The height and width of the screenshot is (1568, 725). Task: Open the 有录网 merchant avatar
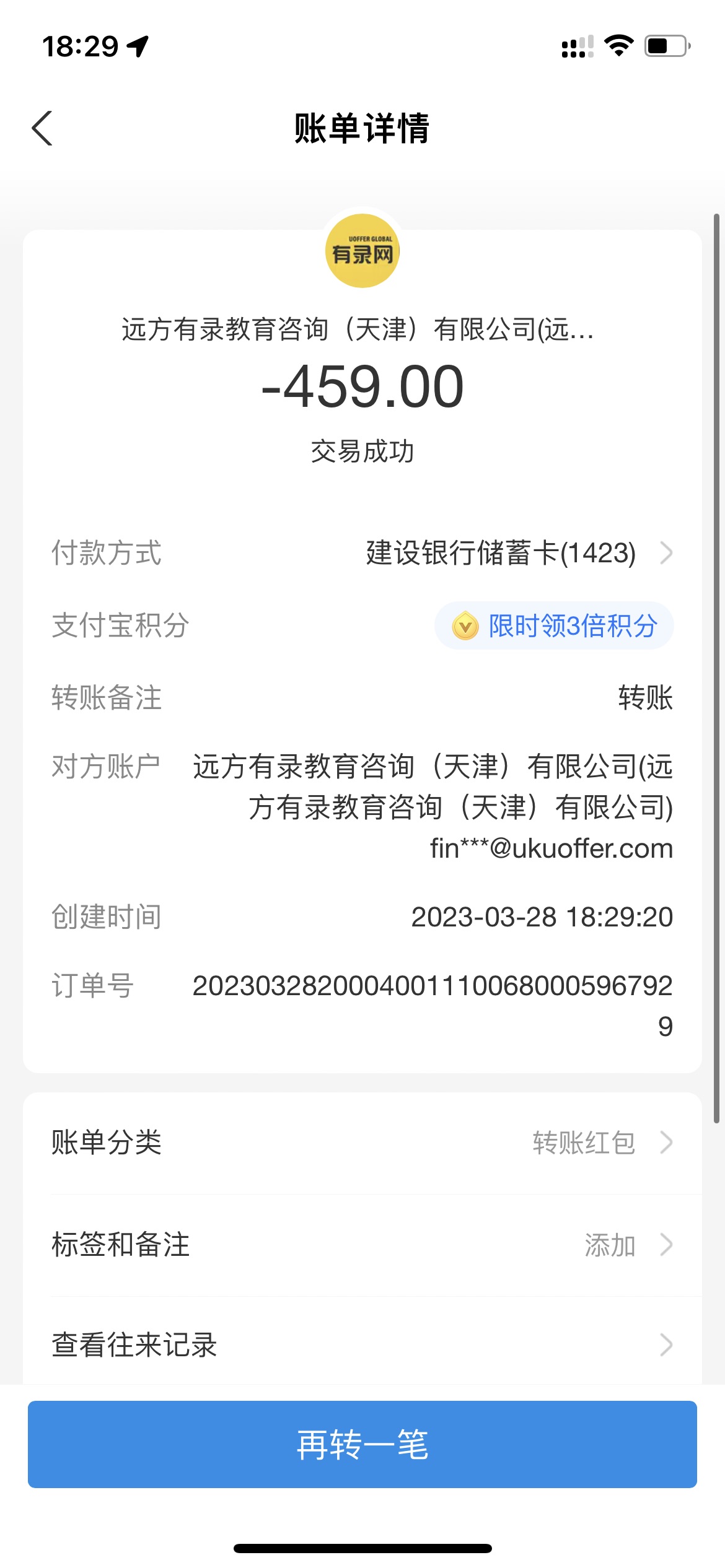point(362,251)
